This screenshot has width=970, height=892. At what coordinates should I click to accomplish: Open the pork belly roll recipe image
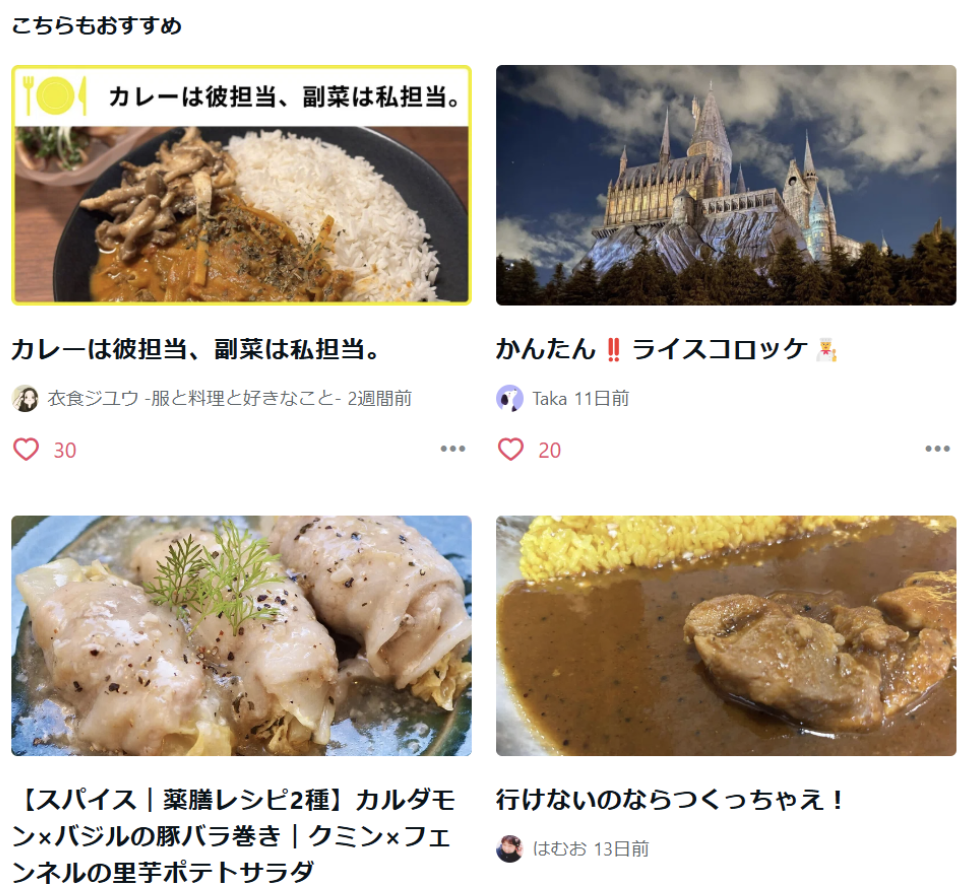[240, 635]
